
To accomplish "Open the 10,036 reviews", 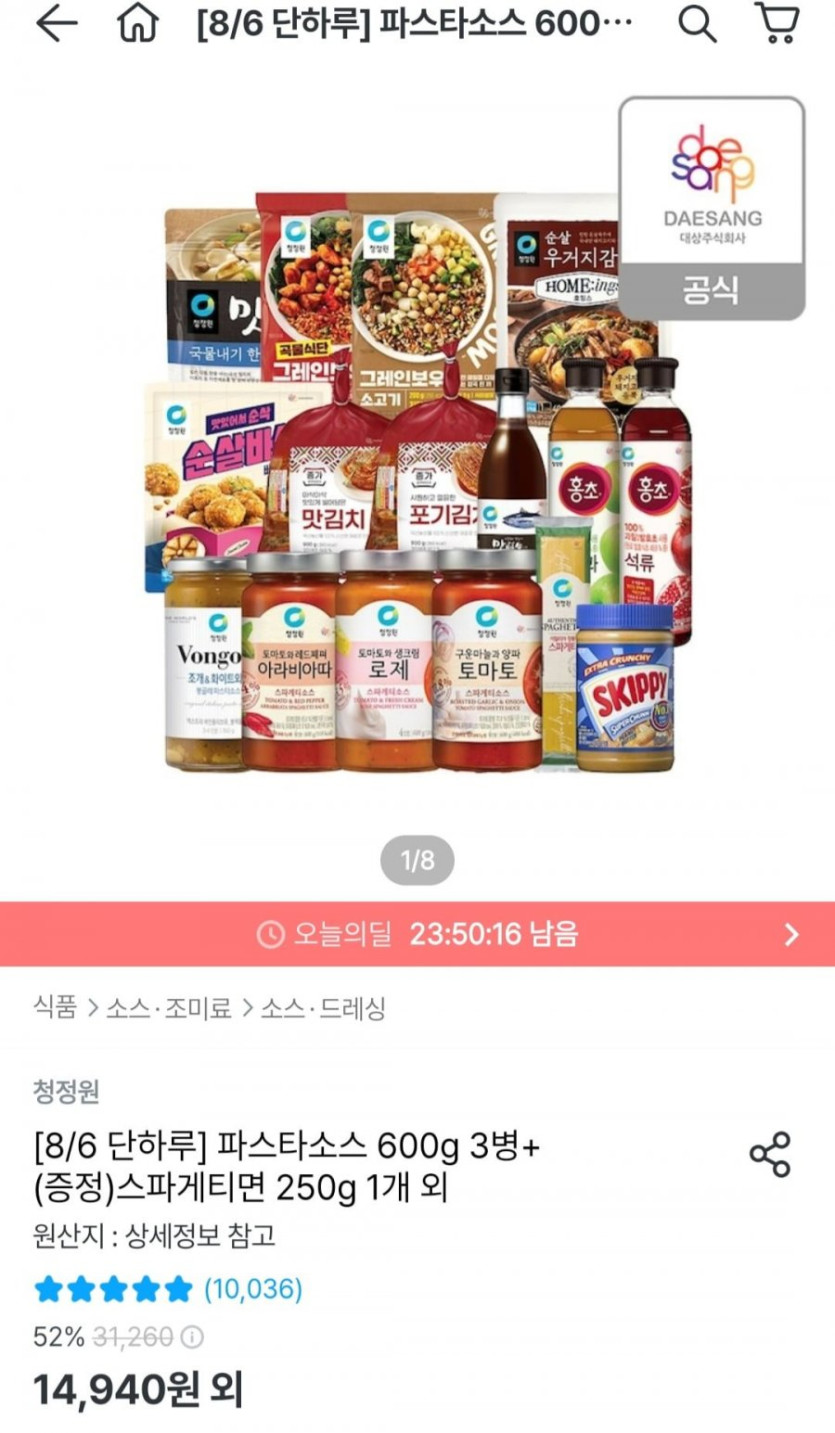I will 253,1289.
